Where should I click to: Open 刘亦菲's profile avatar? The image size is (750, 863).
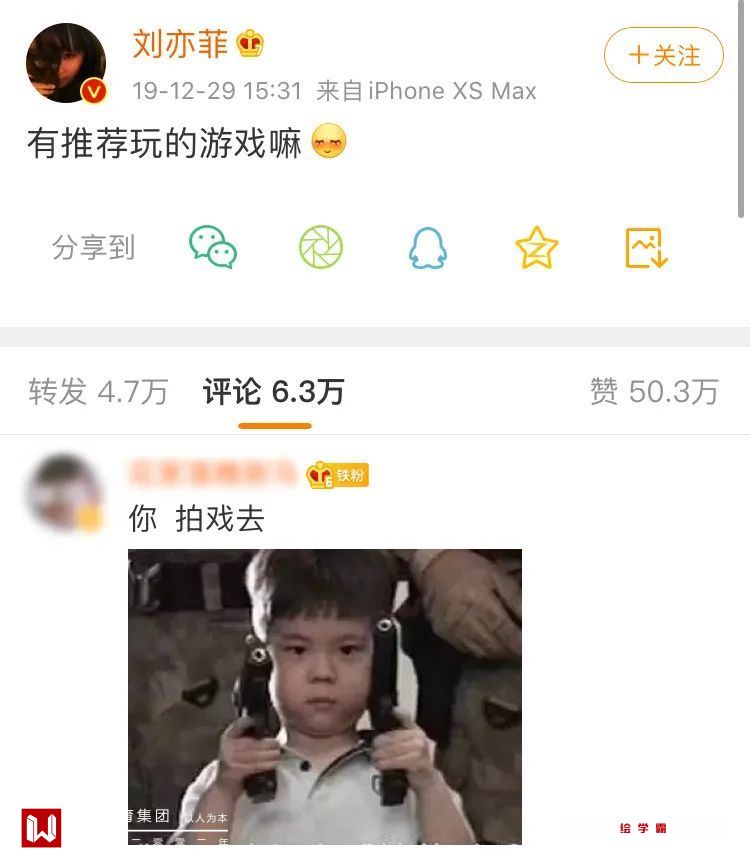click(x=65, y=63)
